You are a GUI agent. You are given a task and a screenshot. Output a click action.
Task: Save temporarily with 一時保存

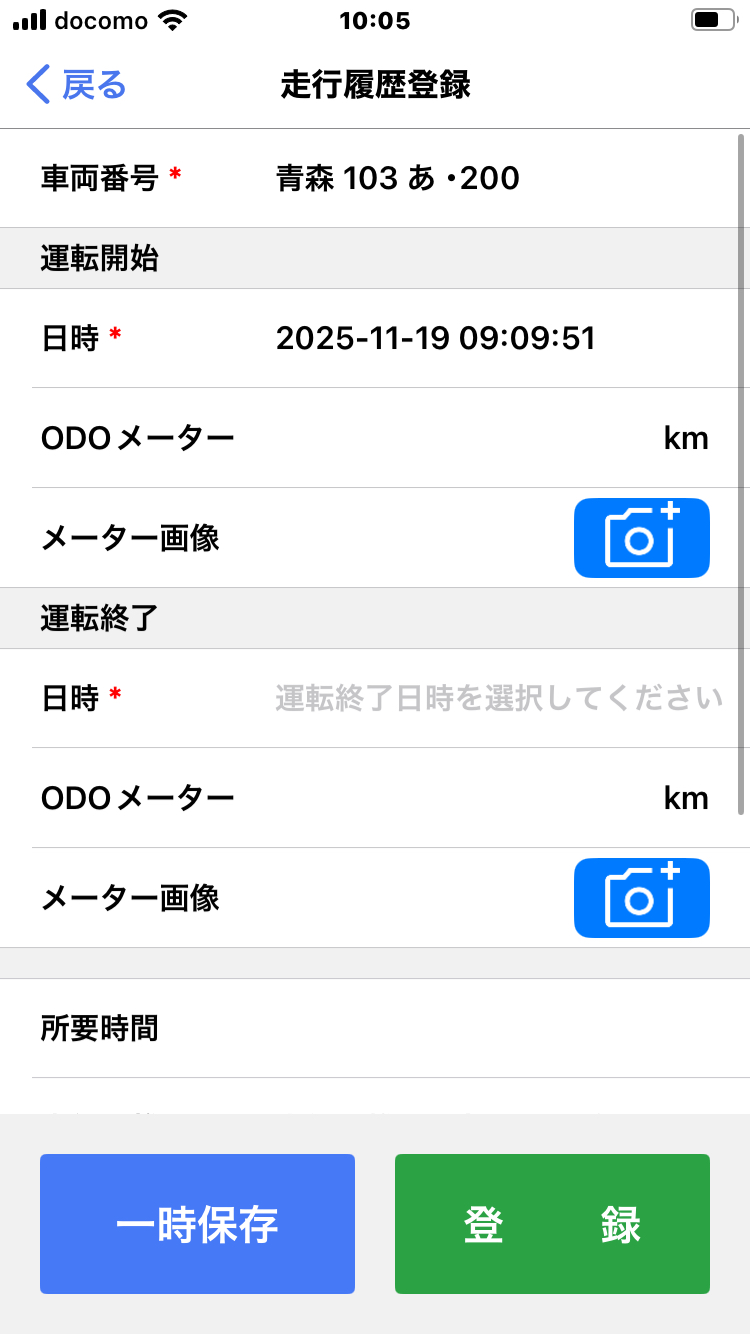197,1224
